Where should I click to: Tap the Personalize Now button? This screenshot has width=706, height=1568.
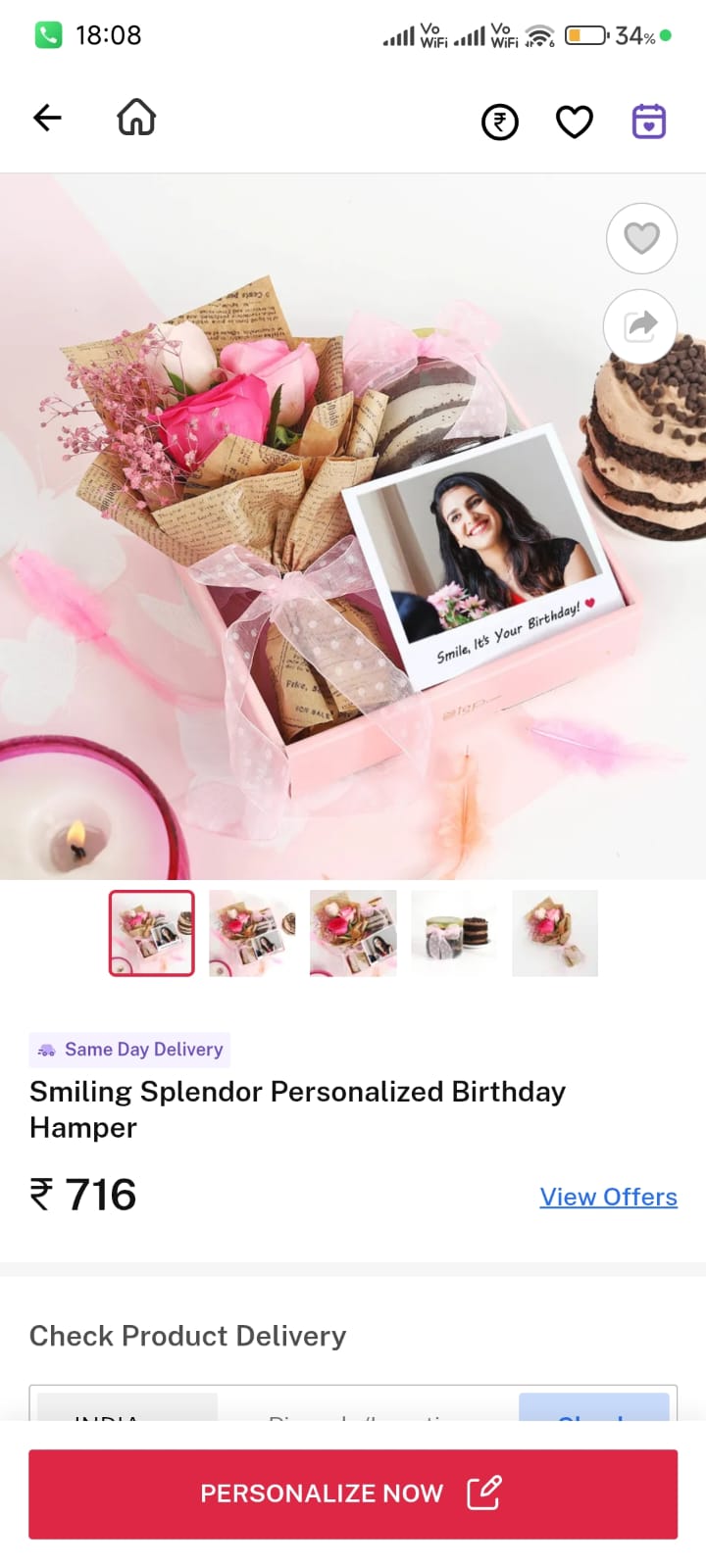pos(353,1494)
